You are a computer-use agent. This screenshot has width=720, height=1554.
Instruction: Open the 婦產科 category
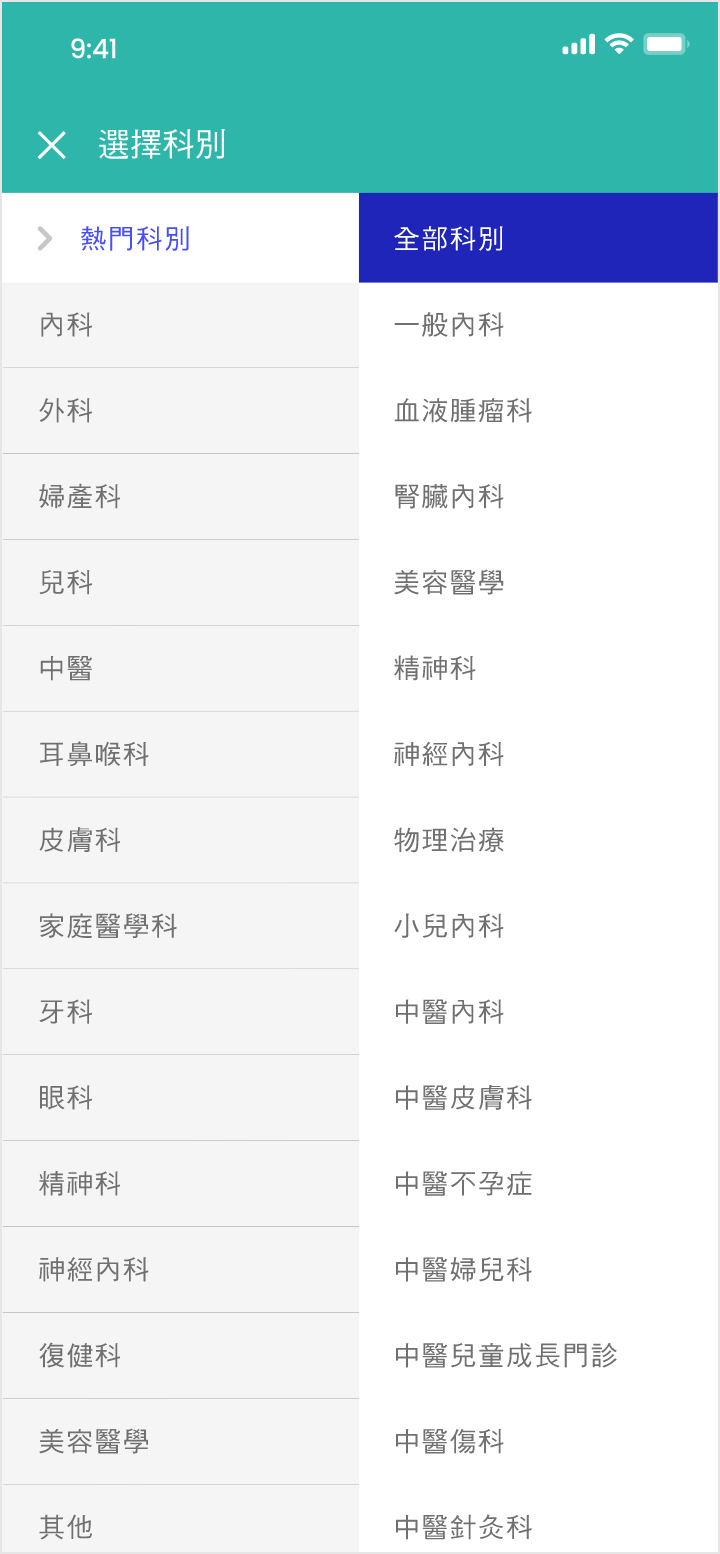pos(80,497)
